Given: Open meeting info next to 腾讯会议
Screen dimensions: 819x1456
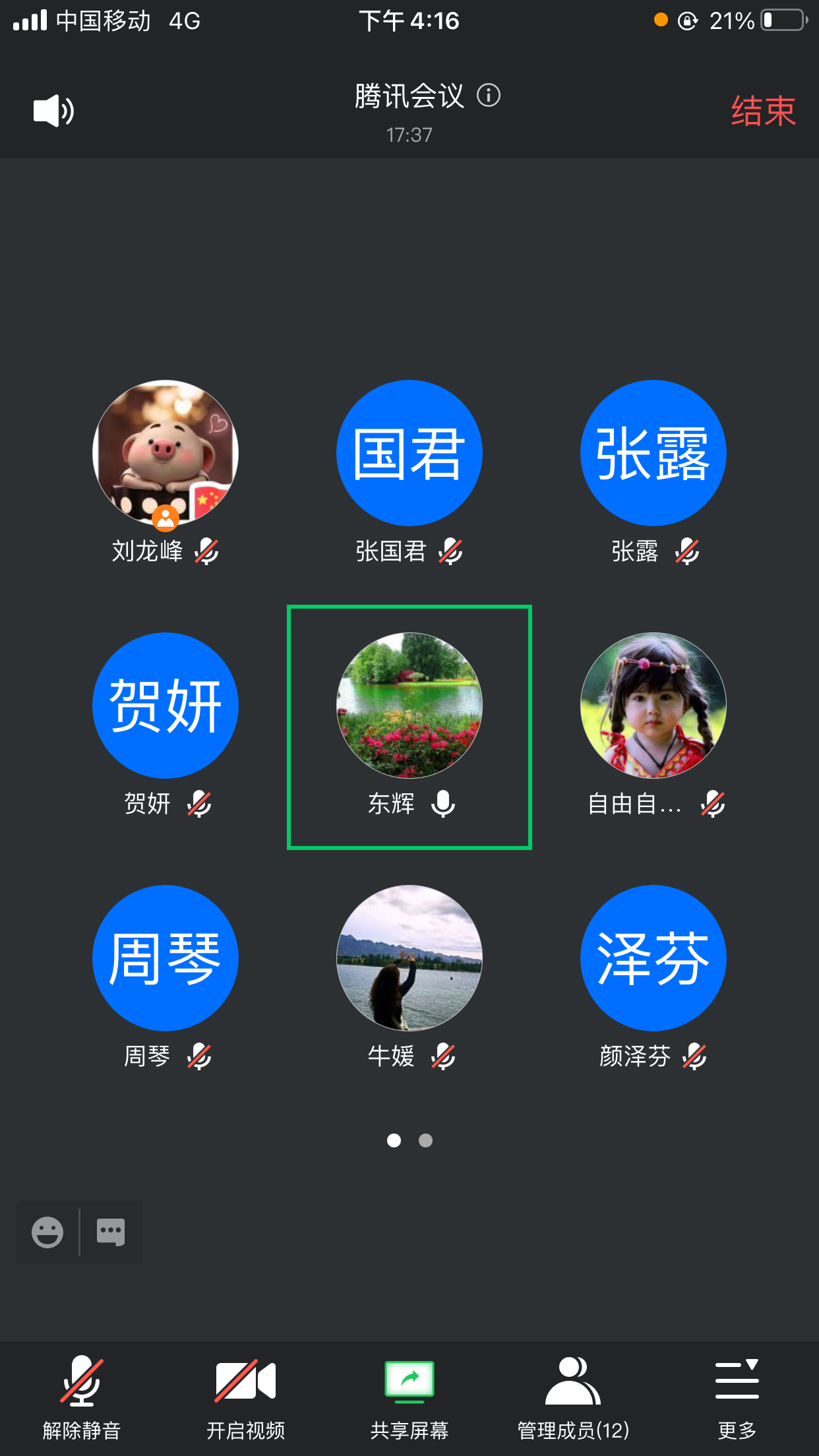Looking at the screenshot, I should pos(489,96).
